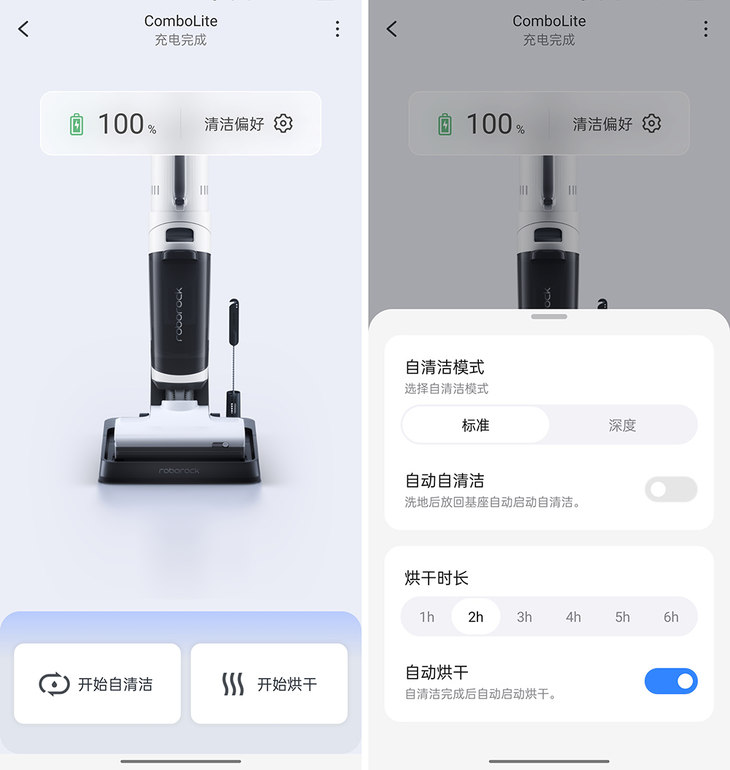Set drying duration to 1h
Viewport: 730px width, 770px height.
(427, 617)
